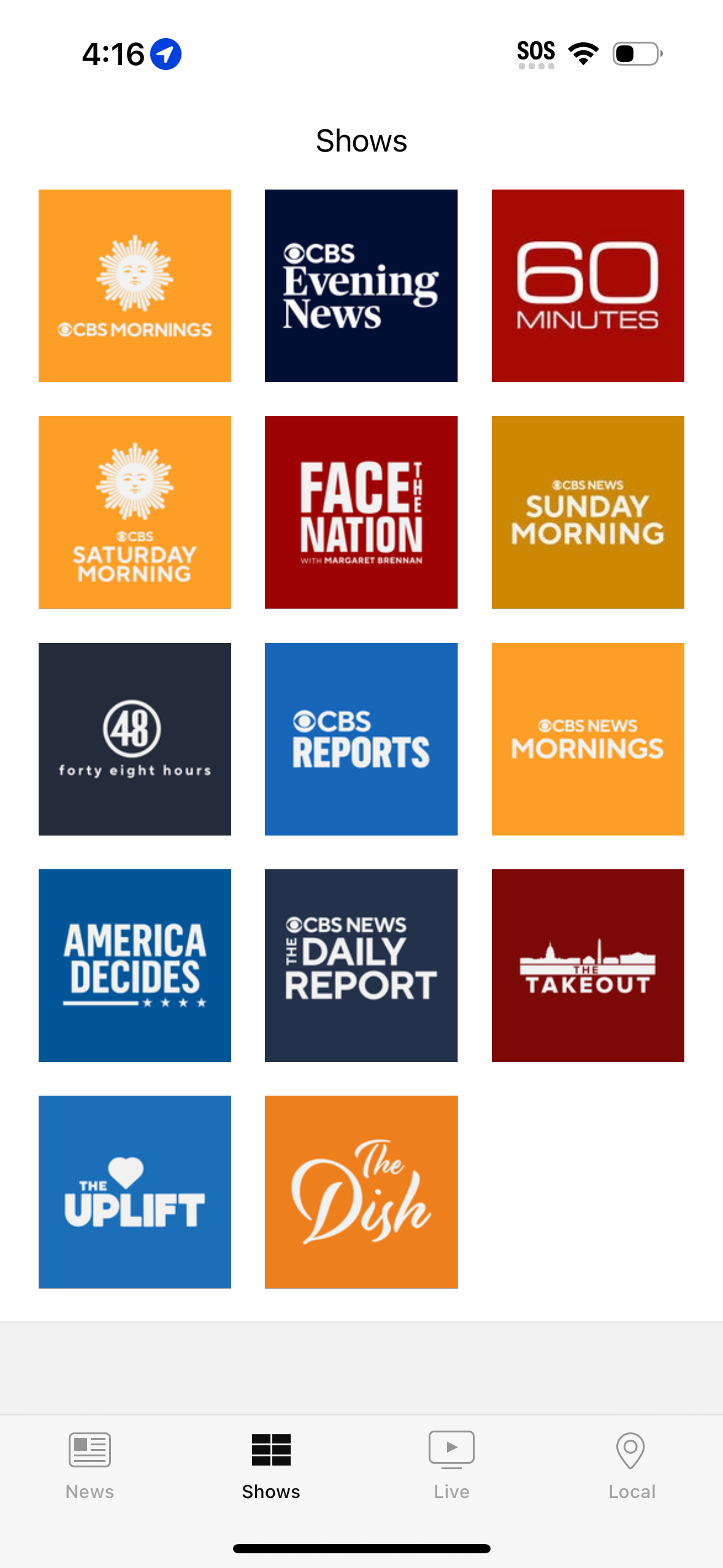Select The Dish show logo
The height and width of the screenshot is (1568, 723).
pyautogui.click(x=361, y=1191)
